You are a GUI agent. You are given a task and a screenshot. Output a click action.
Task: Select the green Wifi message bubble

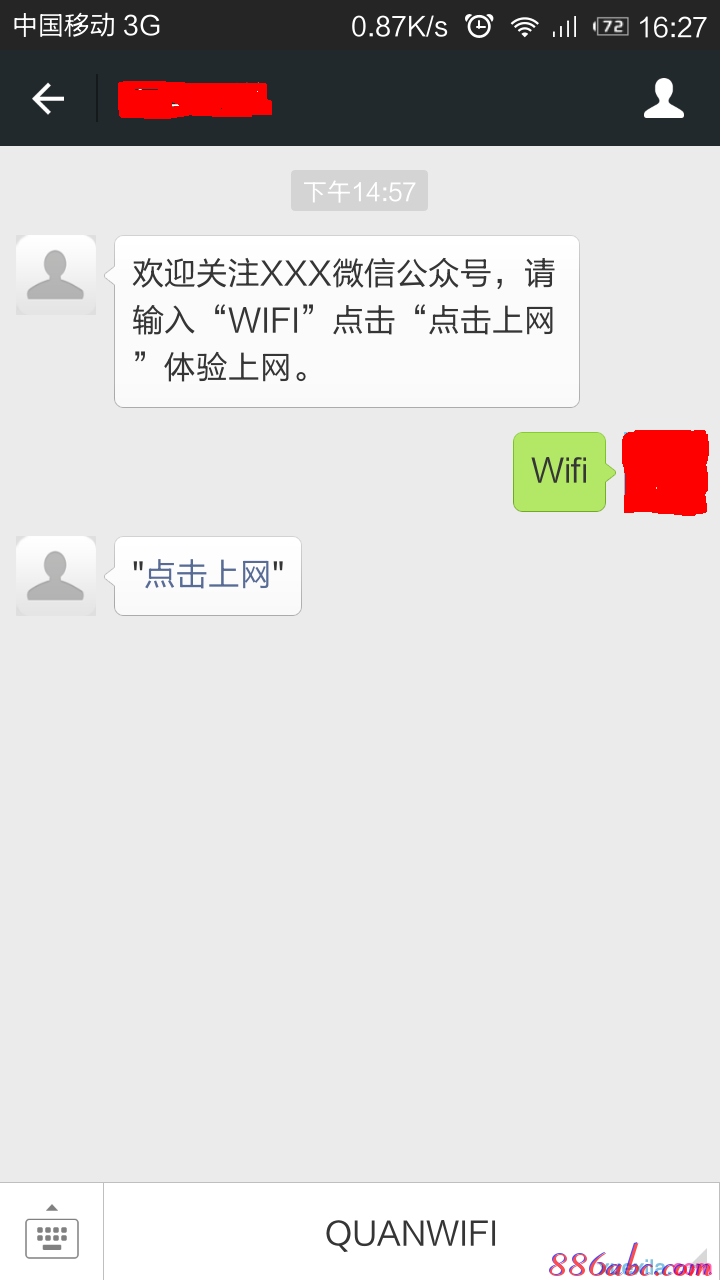click(559, 471)
